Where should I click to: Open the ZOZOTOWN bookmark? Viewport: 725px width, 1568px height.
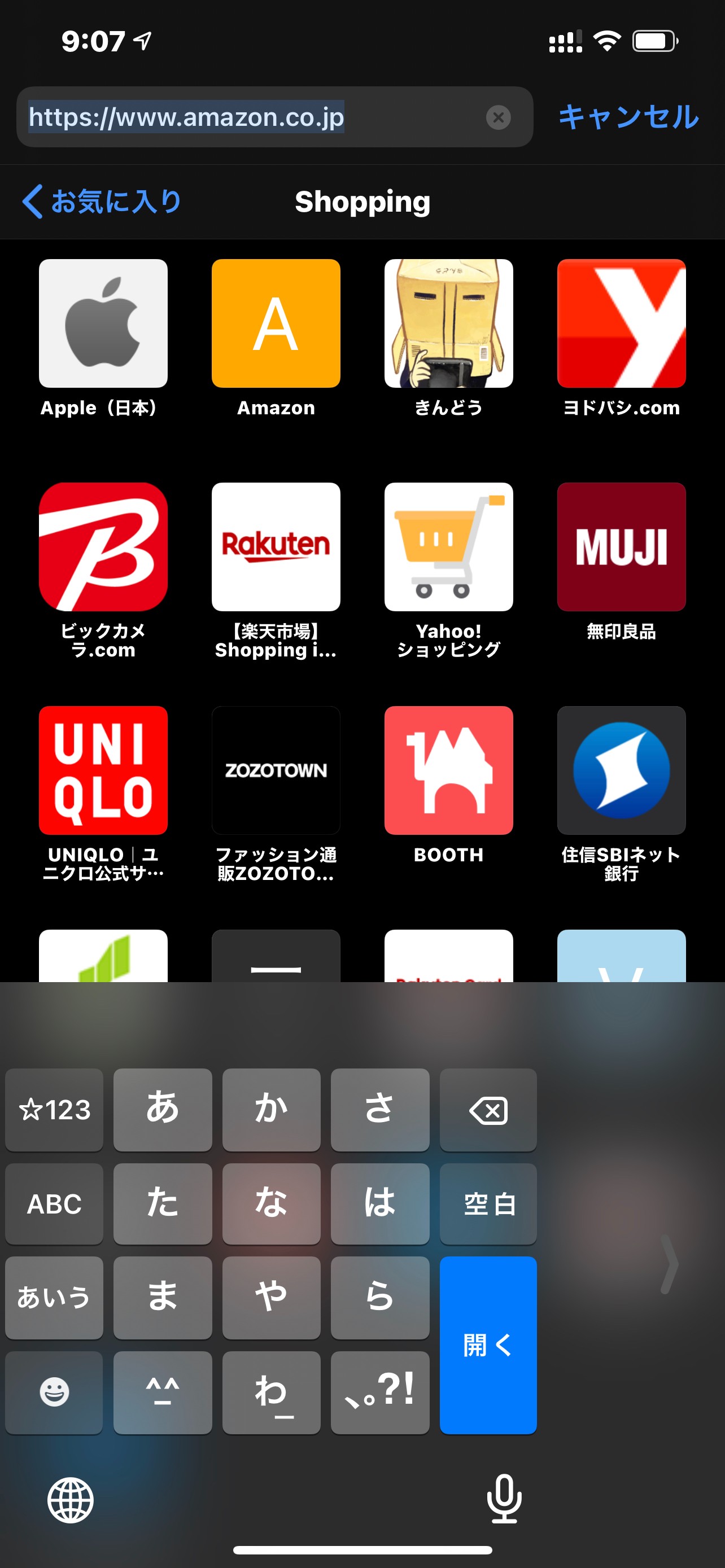(276, 770)
